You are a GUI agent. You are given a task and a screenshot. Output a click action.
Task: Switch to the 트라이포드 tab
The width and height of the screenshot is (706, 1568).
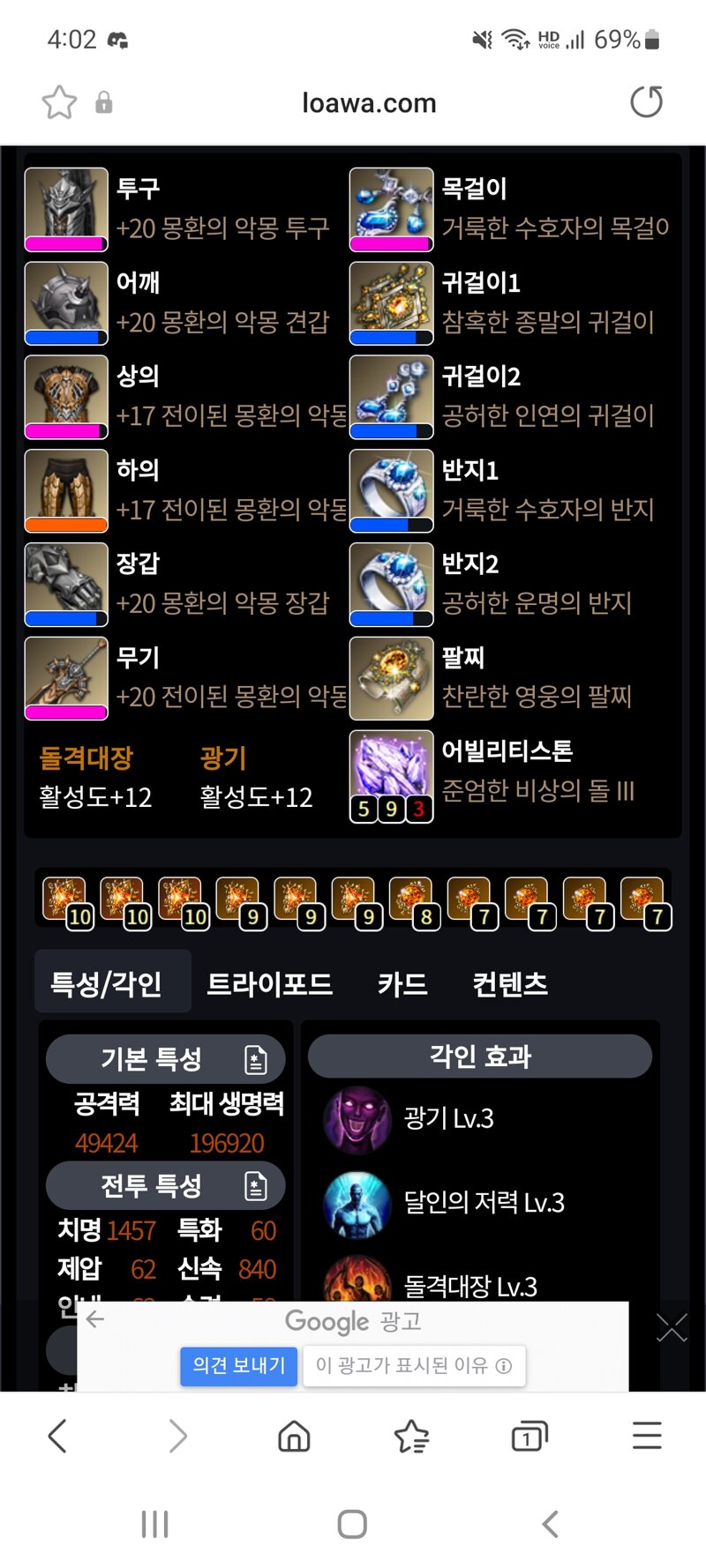click(x=269, y=983)
